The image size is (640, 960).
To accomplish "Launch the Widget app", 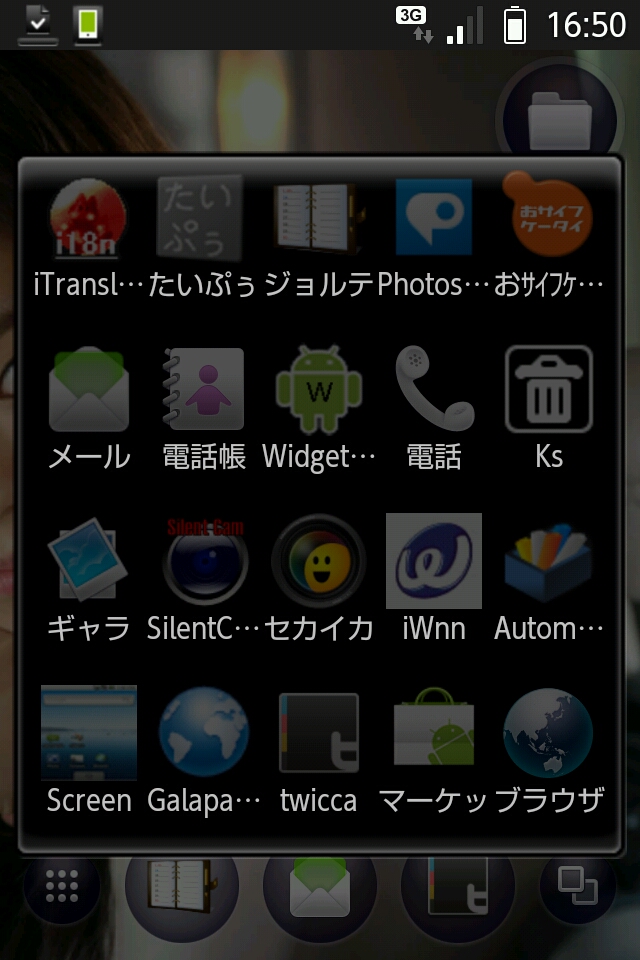I will click(x=319, y=392).
